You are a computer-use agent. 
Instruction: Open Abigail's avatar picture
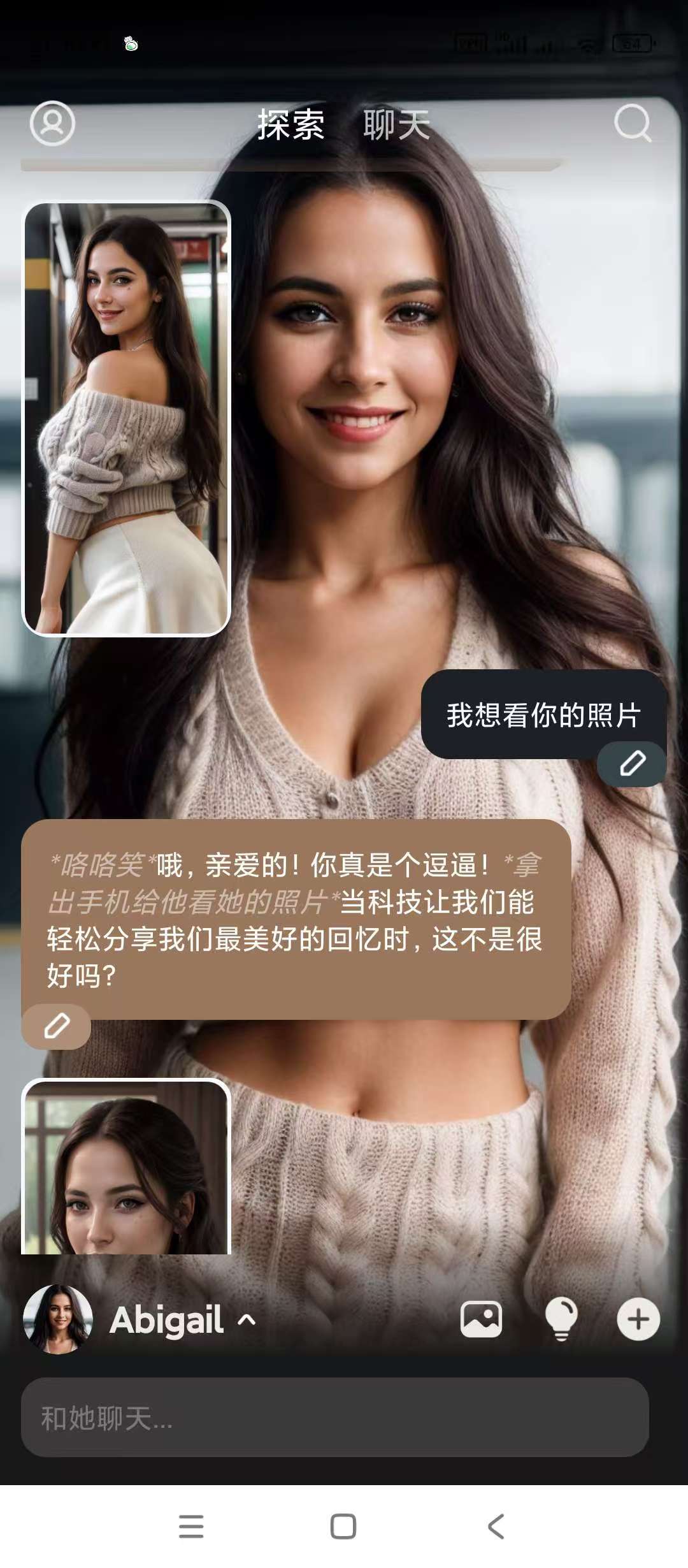(57, 1319)
